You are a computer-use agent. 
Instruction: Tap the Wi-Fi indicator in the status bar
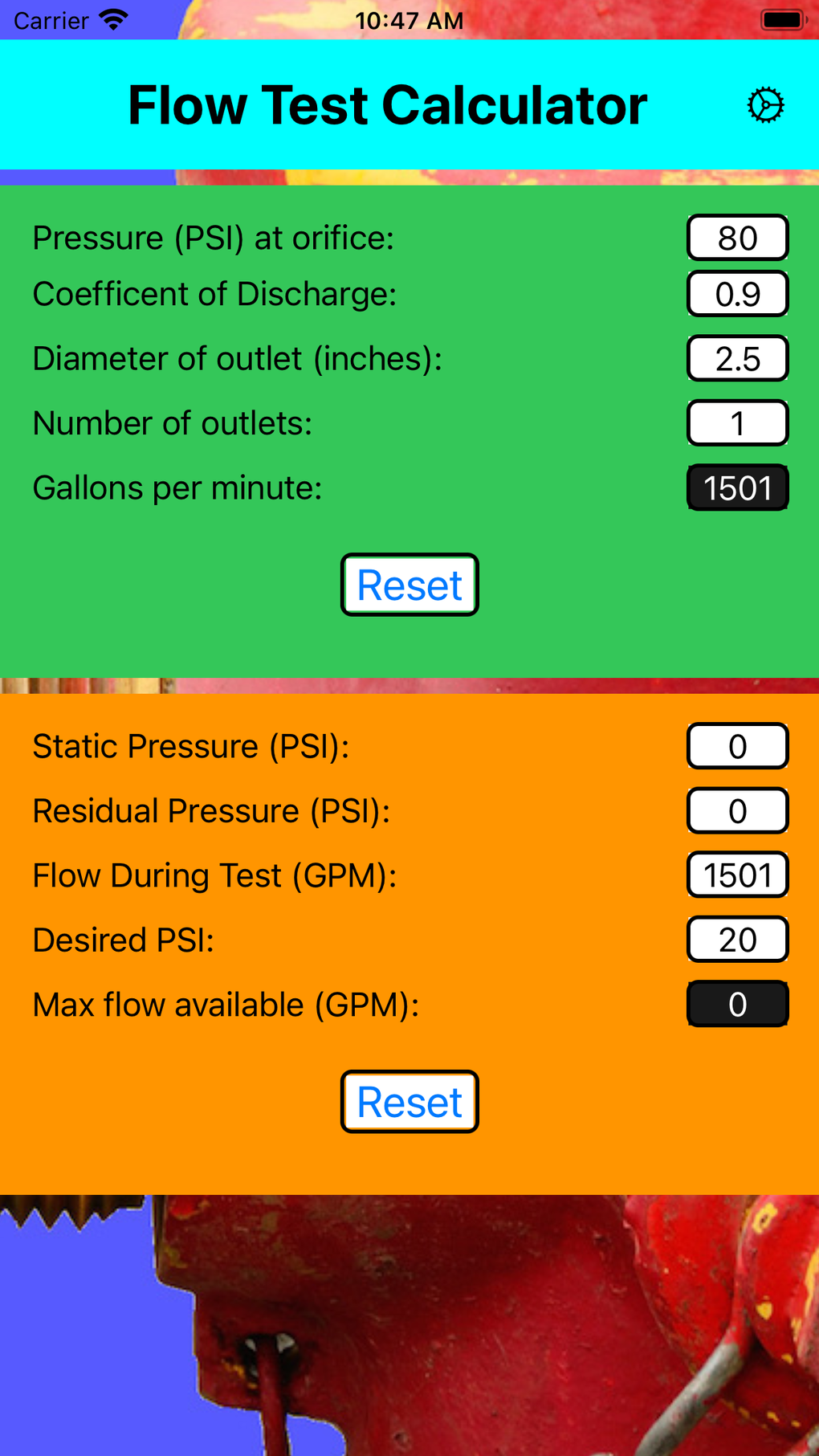[x=112, y=20]
